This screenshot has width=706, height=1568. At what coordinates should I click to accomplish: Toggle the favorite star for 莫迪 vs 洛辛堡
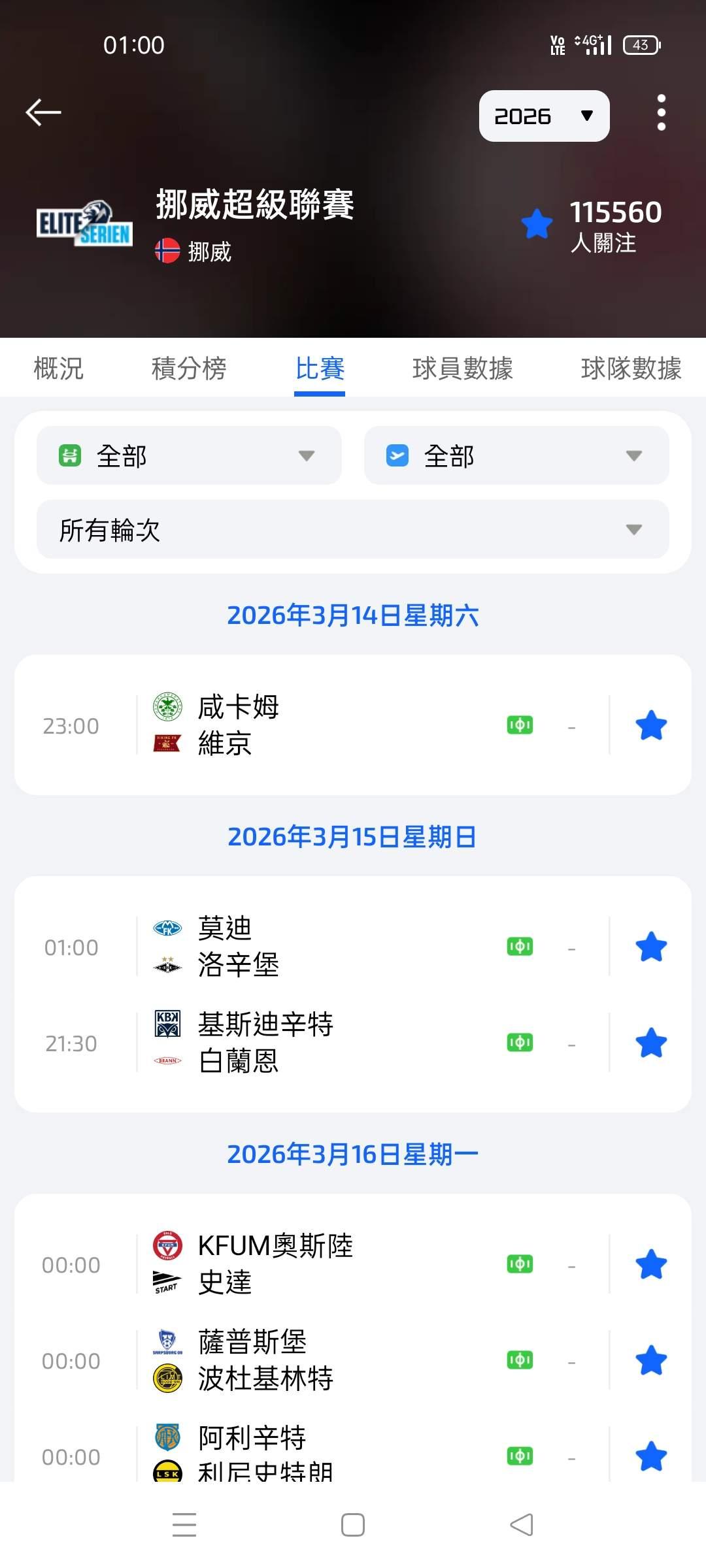[651, 947]
